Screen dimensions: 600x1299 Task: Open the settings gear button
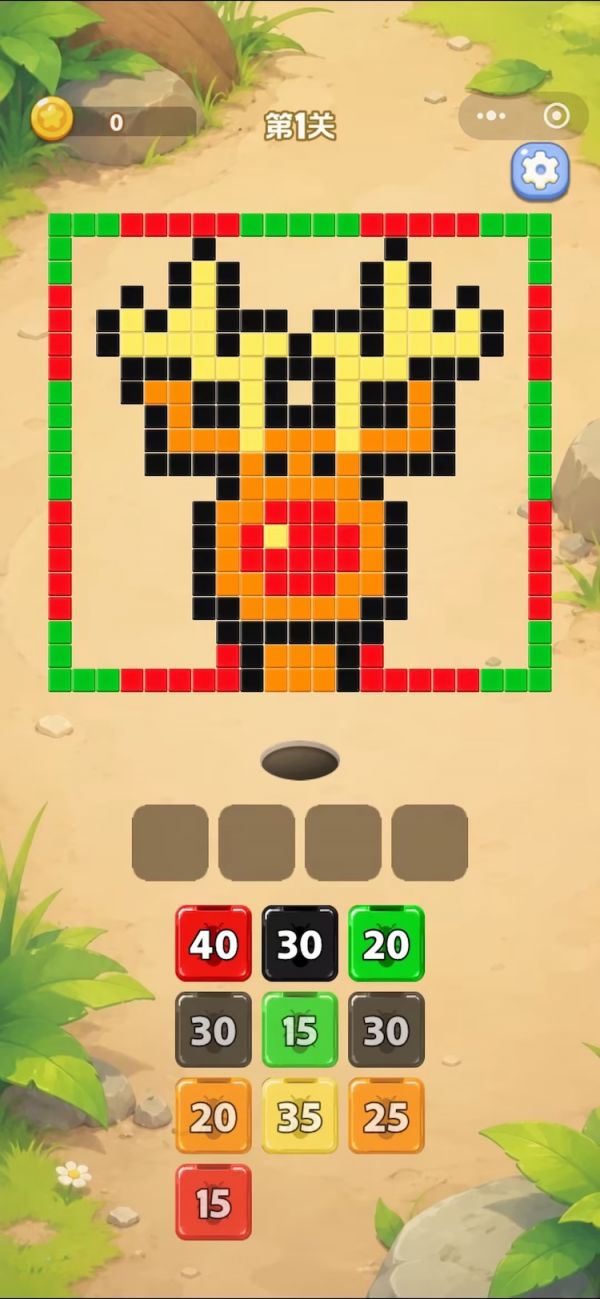540,172
